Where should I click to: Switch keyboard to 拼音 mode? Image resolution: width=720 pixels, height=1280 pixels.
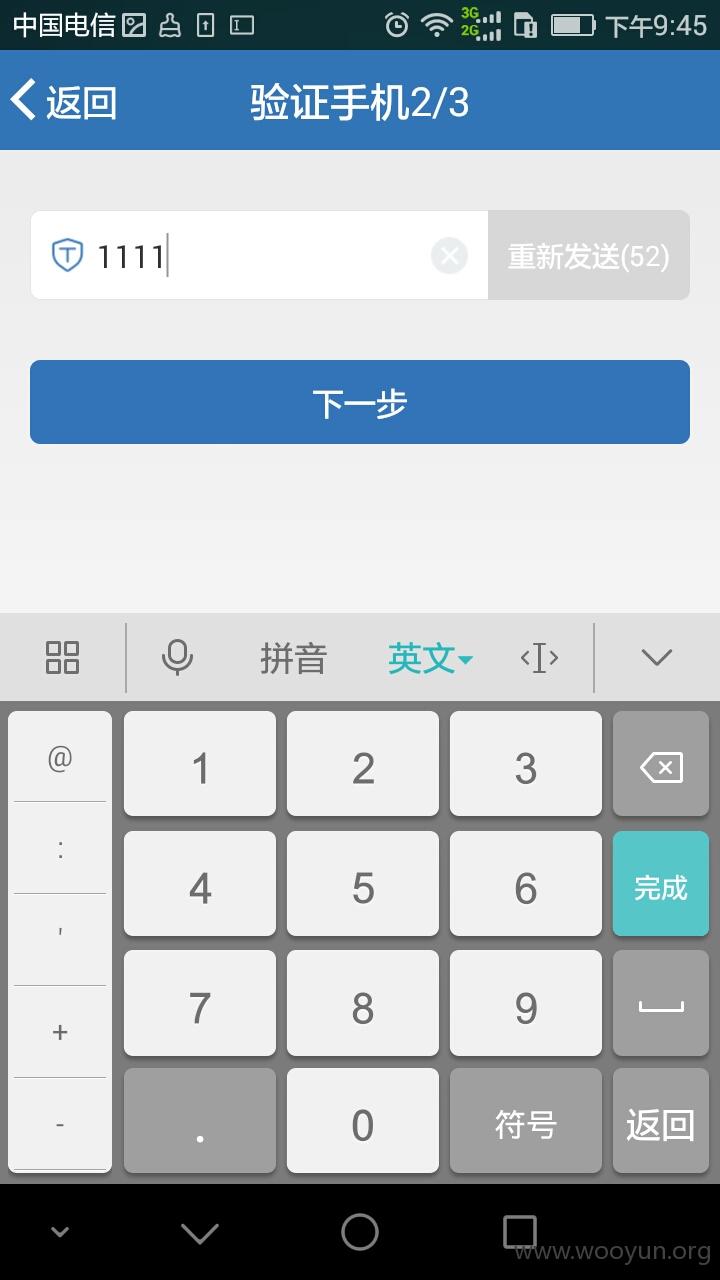[293, 658]
